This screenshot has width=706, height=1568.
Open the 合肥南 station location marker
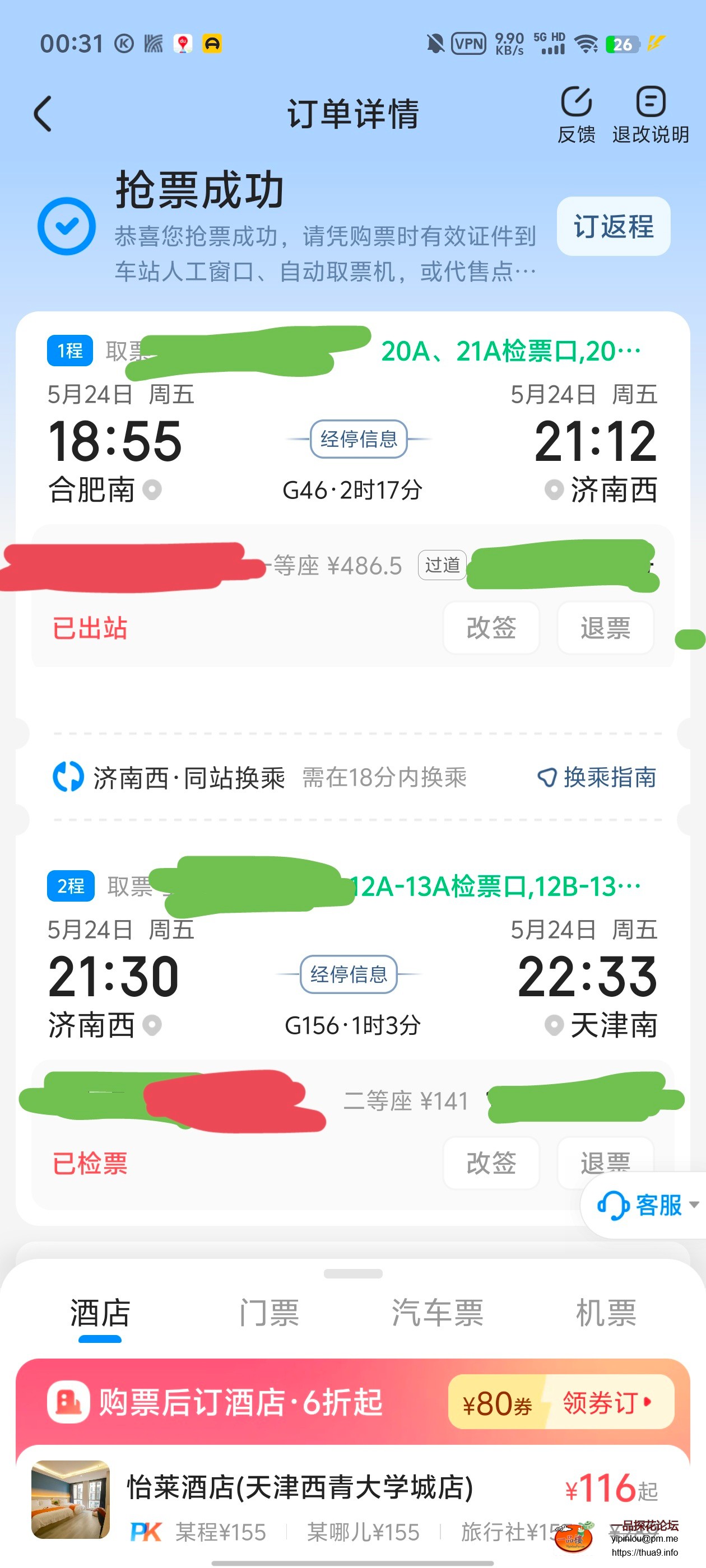(x=152, y=489)
